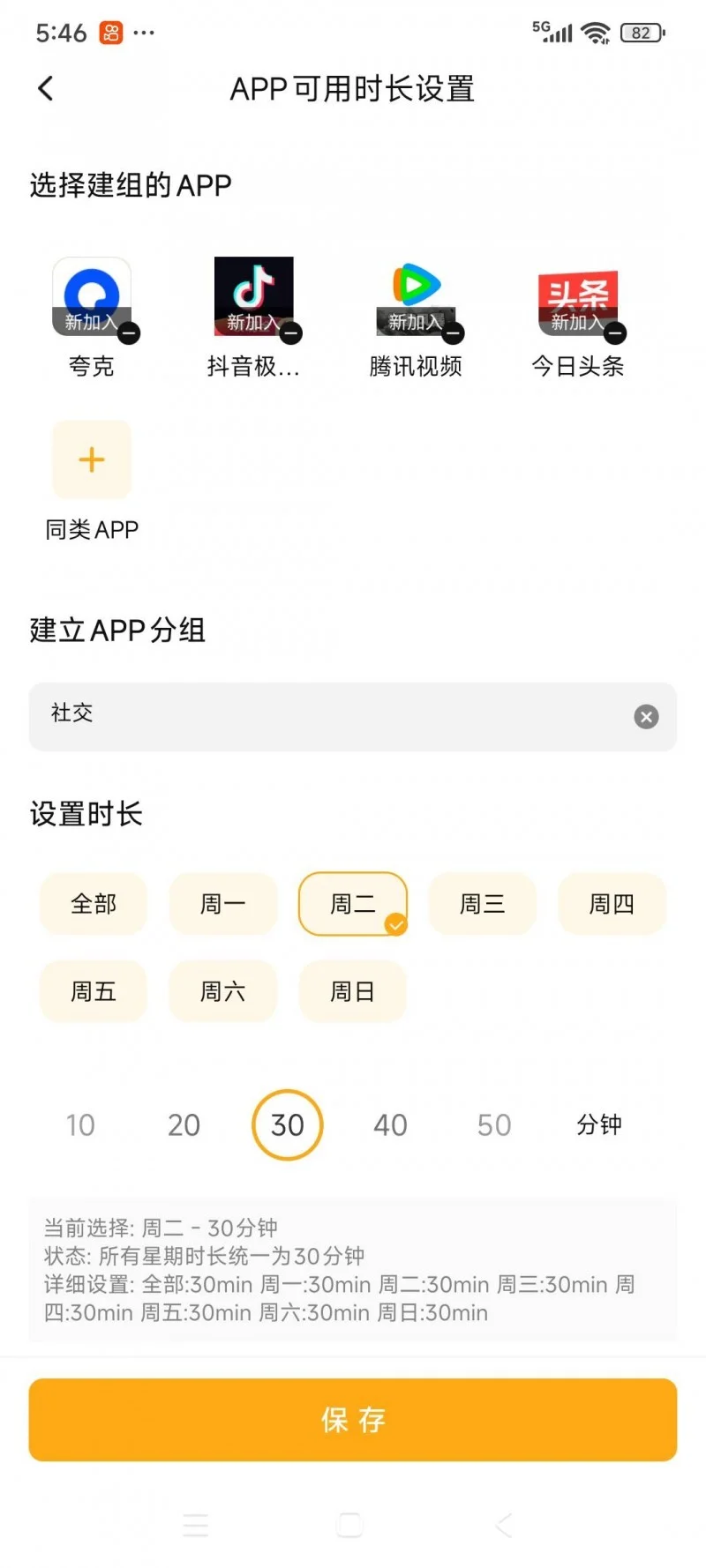Add 同类APP with the plus button

(x=92, y=459)
